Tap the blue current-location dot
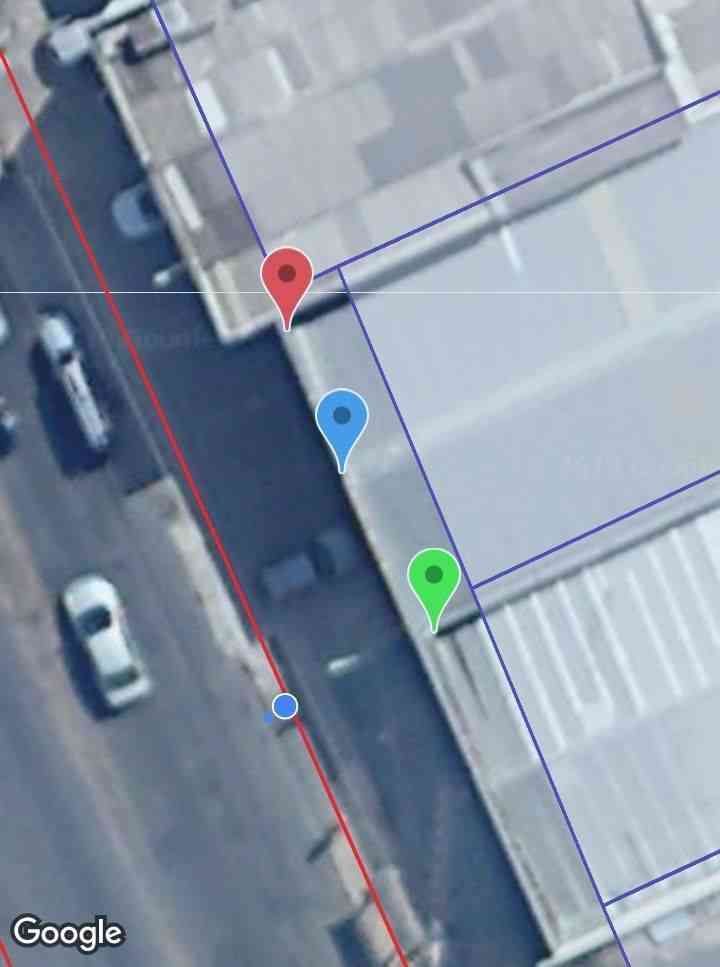 285,706
